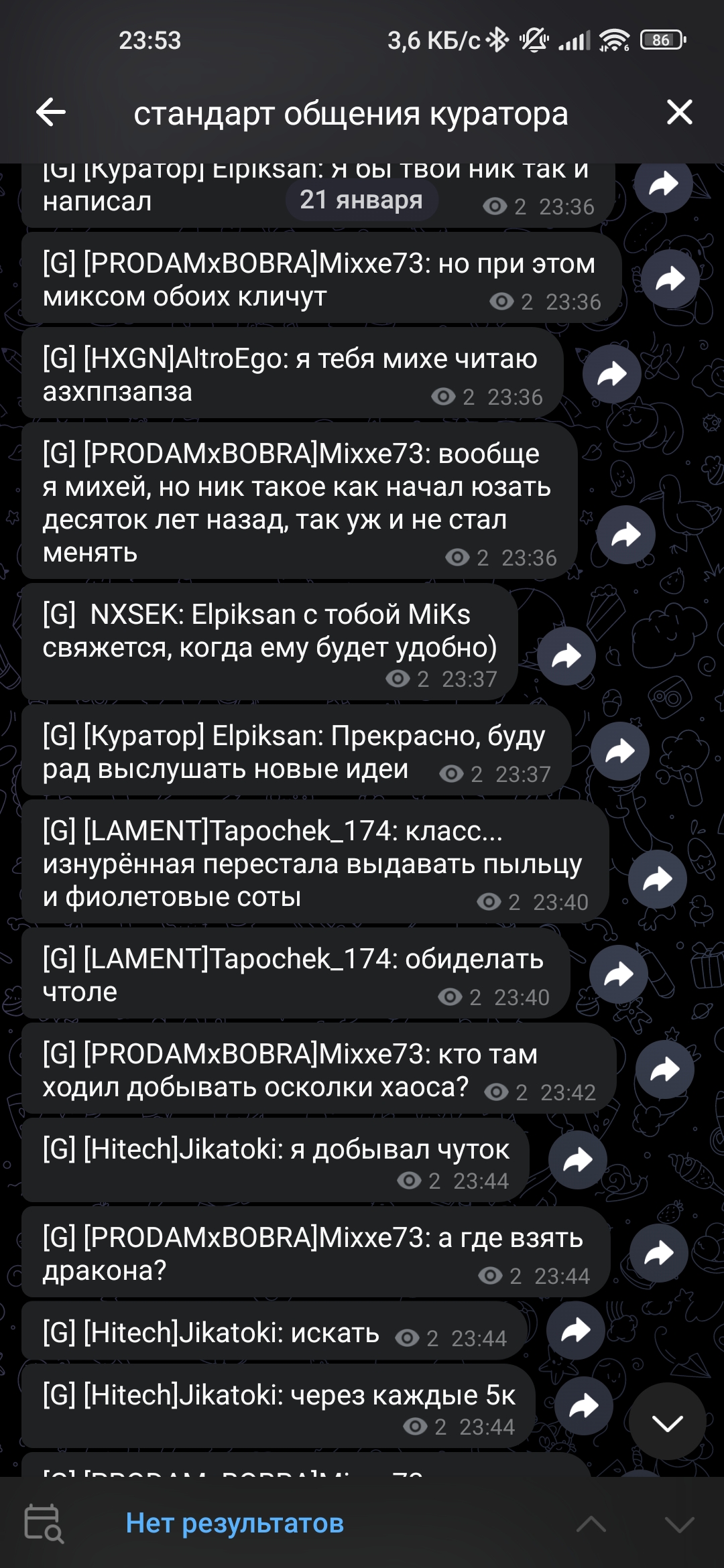724x1568 pixels.
Task: Jump to bottom with the down chevron button
Action: [667, 1421]
